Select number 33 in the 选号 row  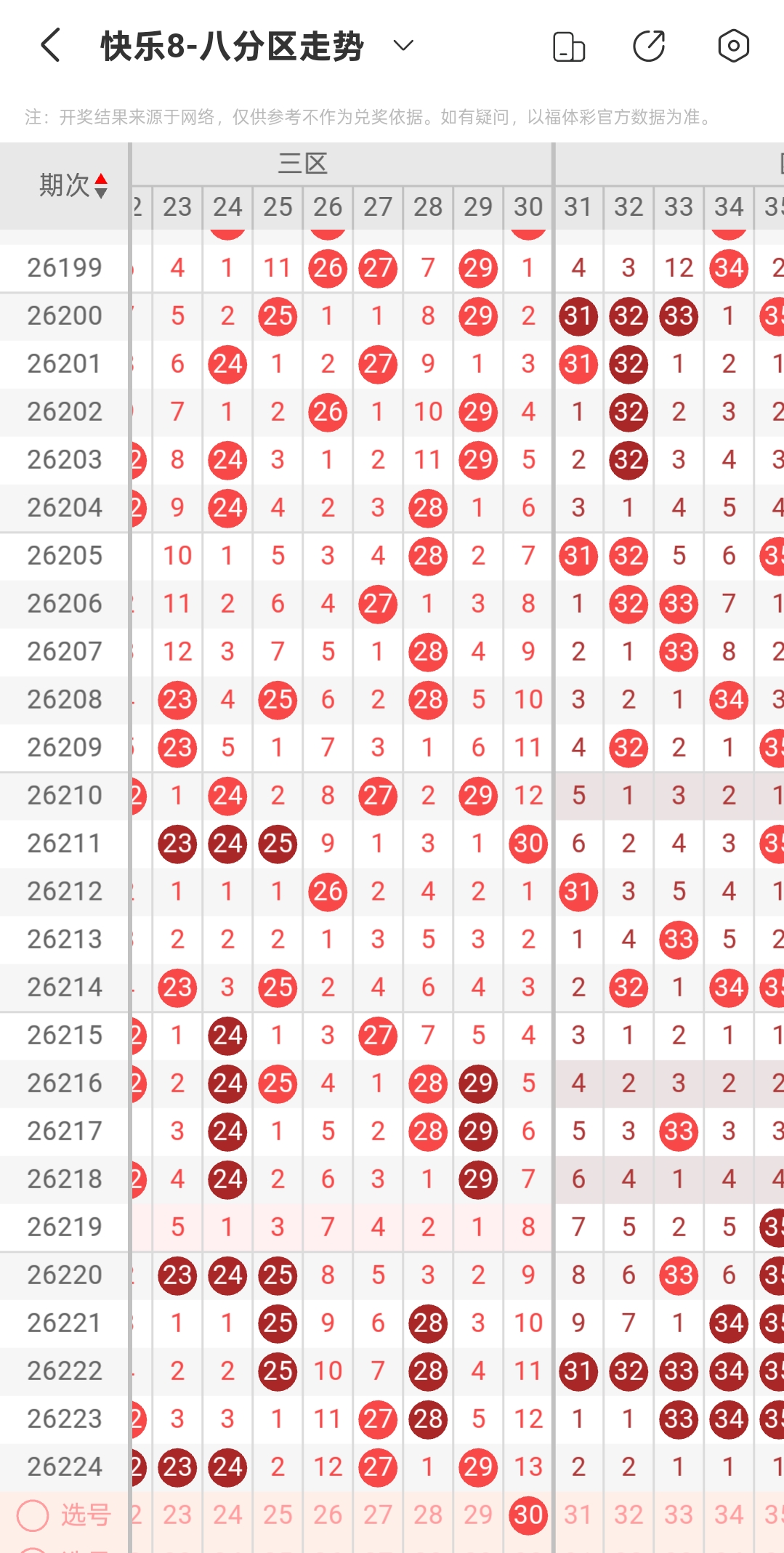[679, 1514]
